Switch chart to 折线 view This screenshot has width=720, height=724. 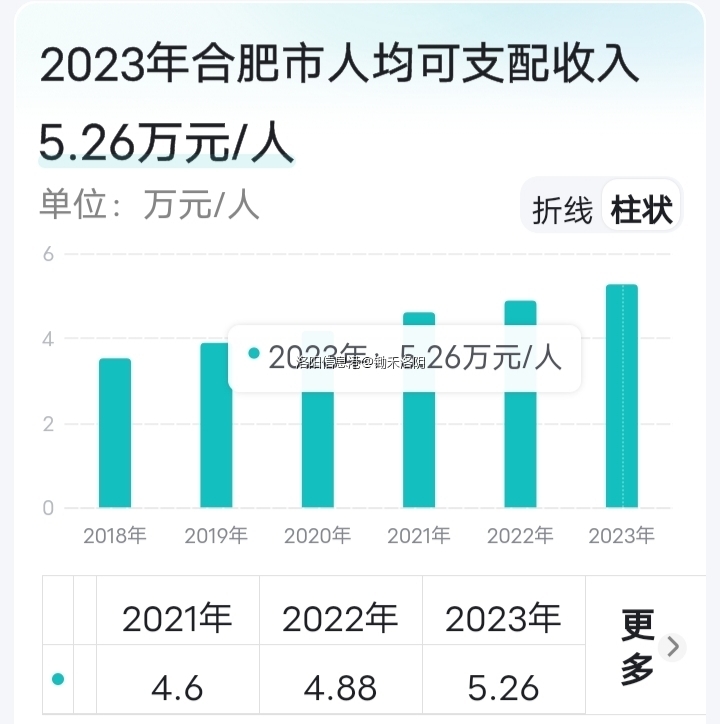coord(562,210)
